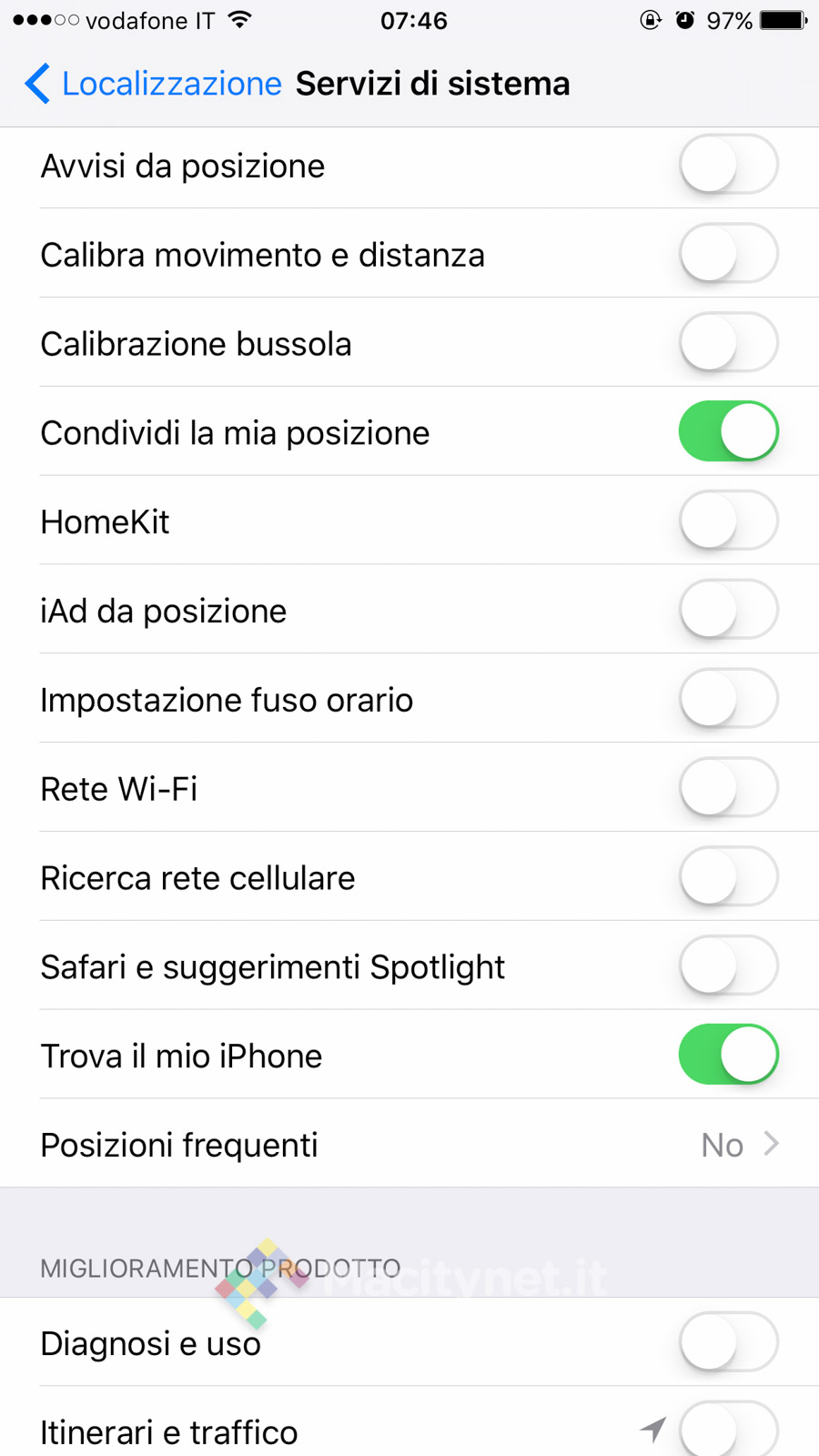Turn on Impostazione fuso orario
819x1456 pixels.
coord(728,699)
